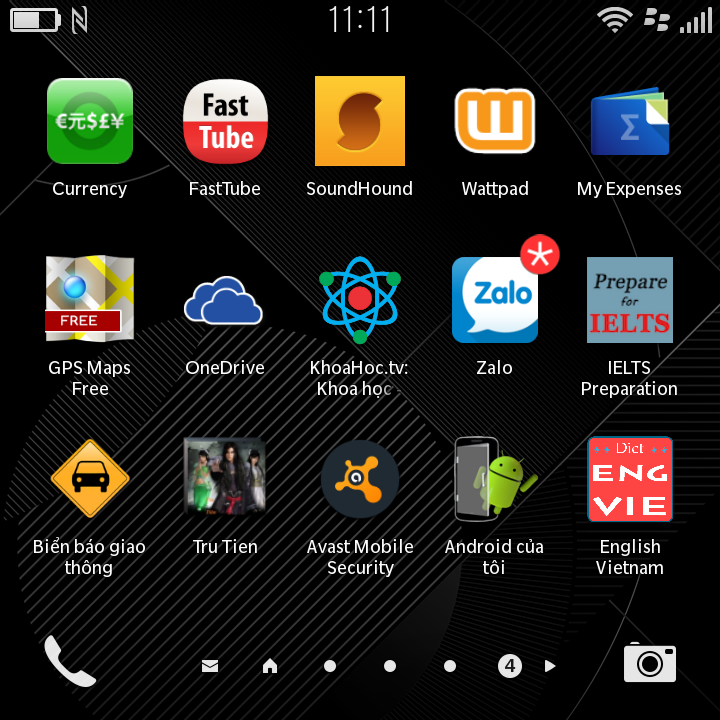This screenshot has width=720, height=720.
Task: Launch Tru Tien
Action: tap(225, 479)
